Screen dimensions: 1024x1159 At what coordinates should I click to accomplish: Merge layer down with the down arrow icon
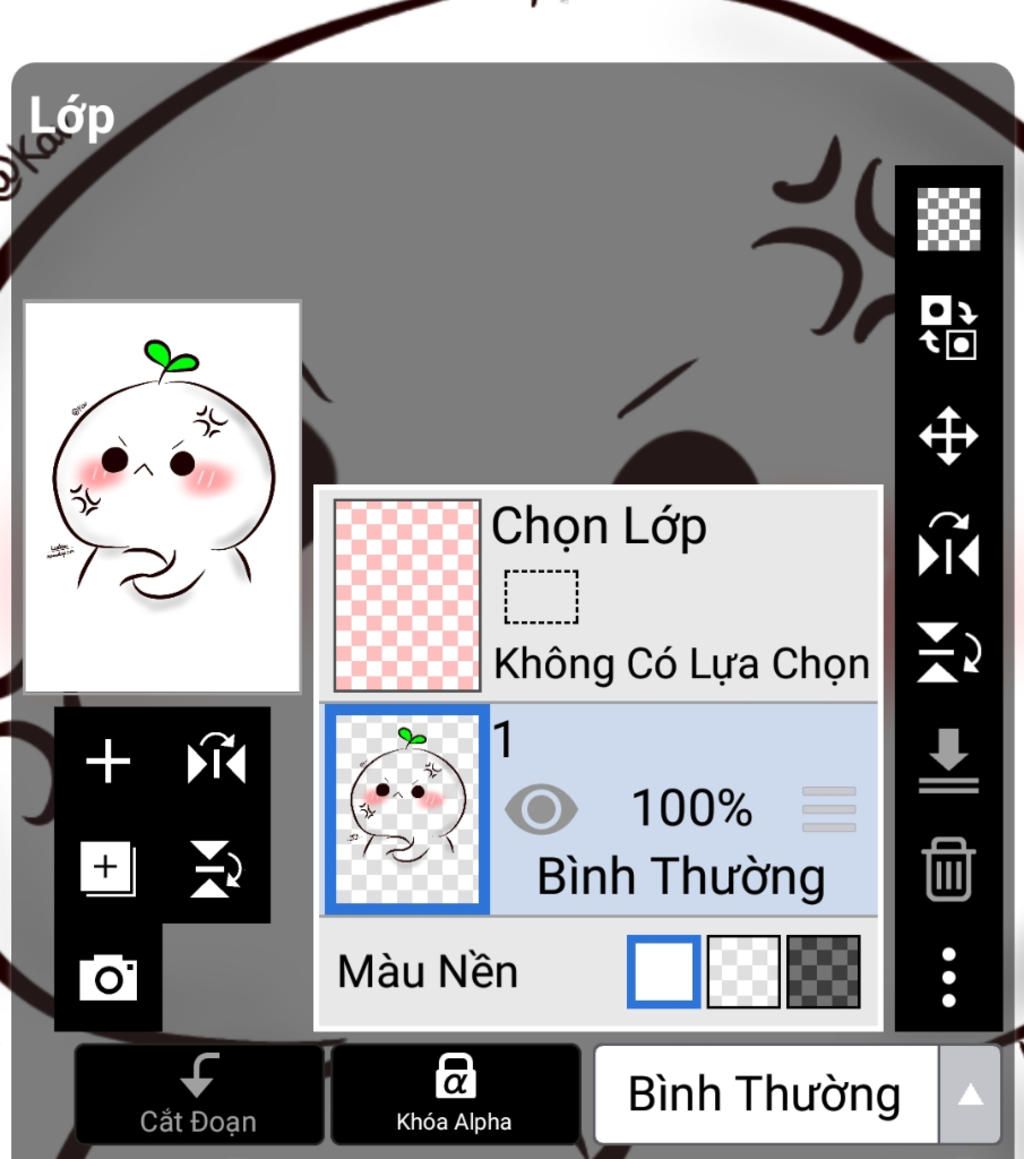pyautogui.click(x=948, y=760)
